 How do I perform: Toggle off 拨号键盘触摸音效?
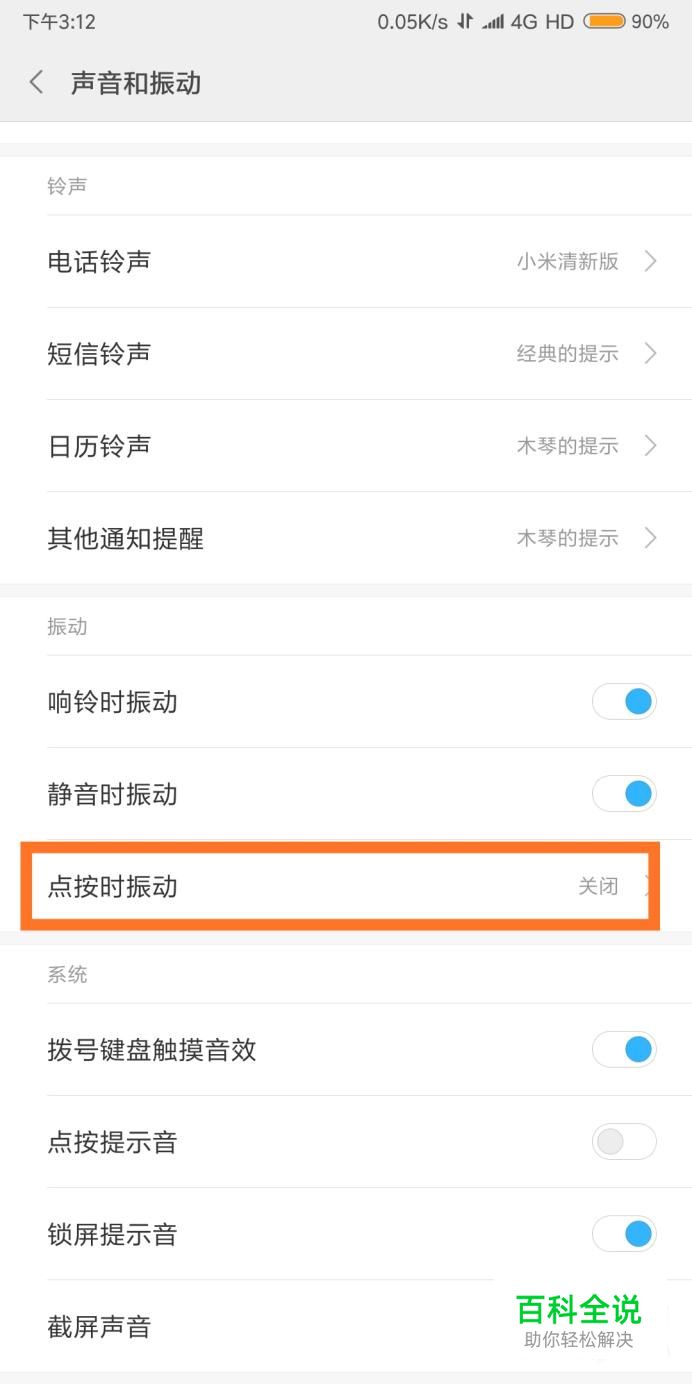pyautogui.click(x=624, y=1050)
